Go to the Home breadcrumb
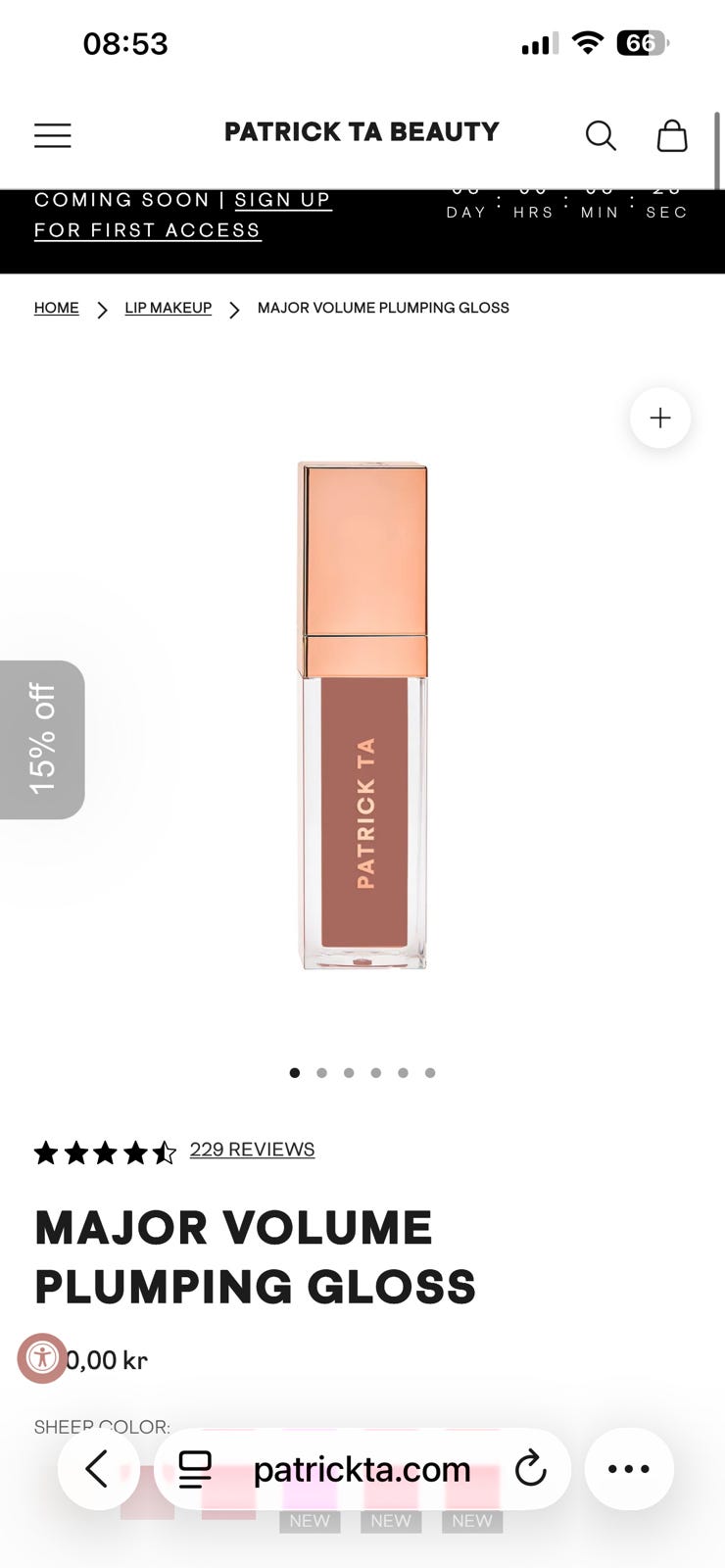The width and height of the screenshot is (725, 1568). point(56,308)
